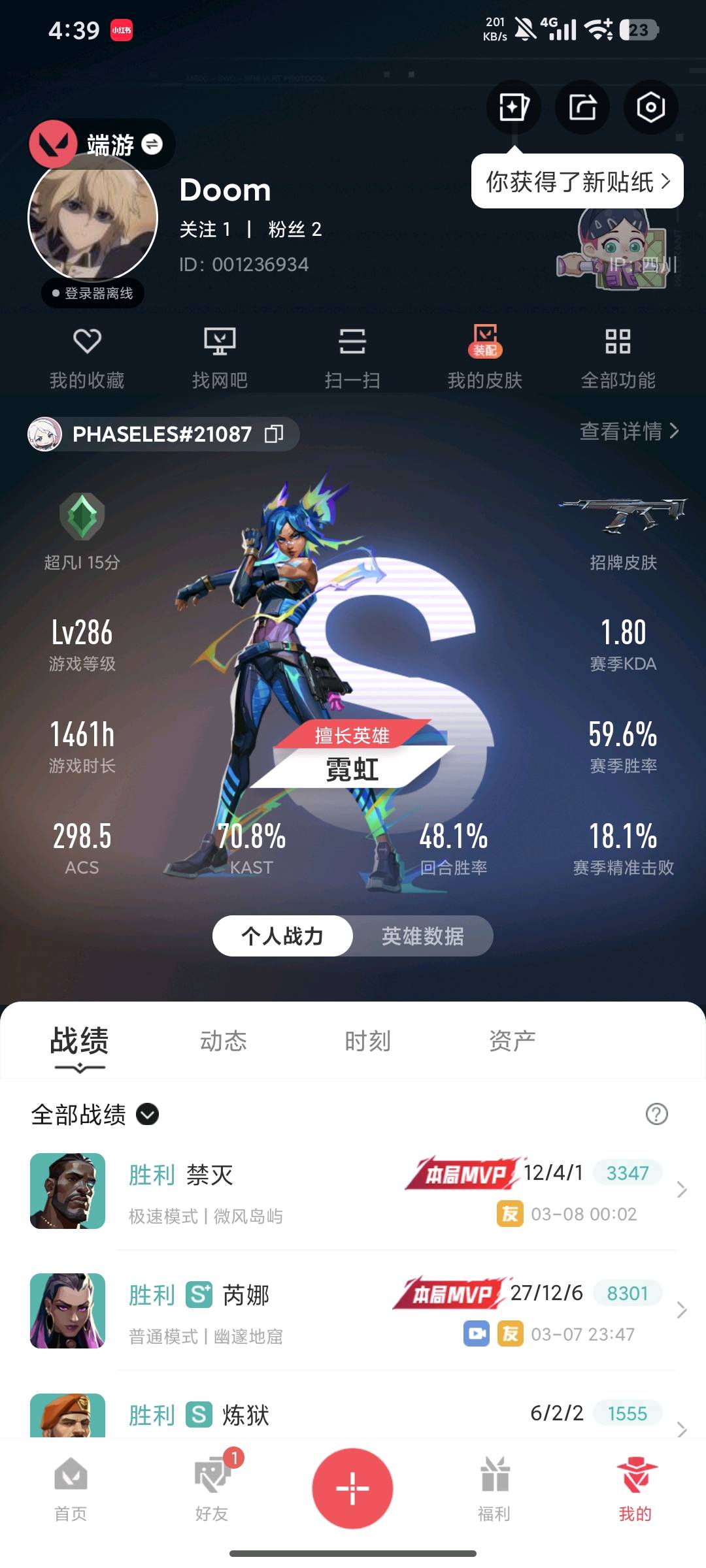View details via 查看详情
Screen dimensions: 706x1568
click(x=629, y=431)
